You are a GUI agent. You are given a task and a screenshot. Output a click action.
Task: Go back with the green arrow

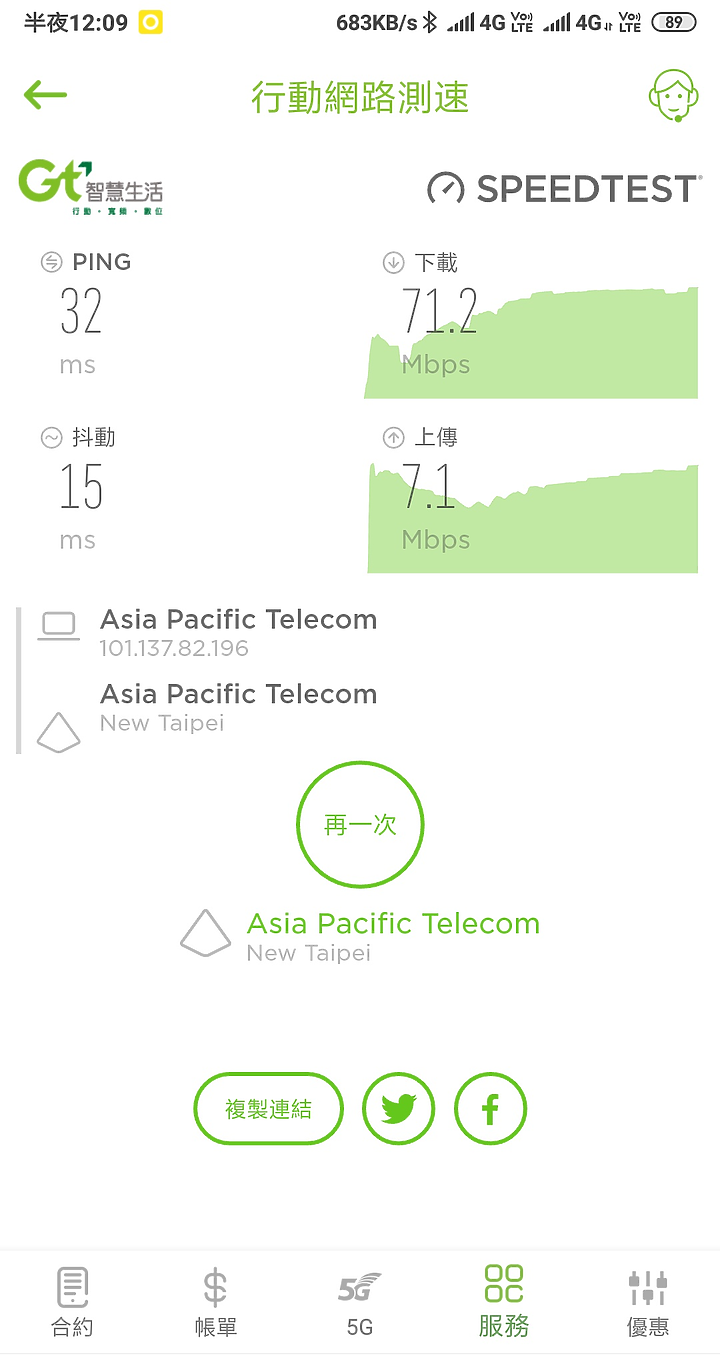pyautogui.click(x=45, y=95)
